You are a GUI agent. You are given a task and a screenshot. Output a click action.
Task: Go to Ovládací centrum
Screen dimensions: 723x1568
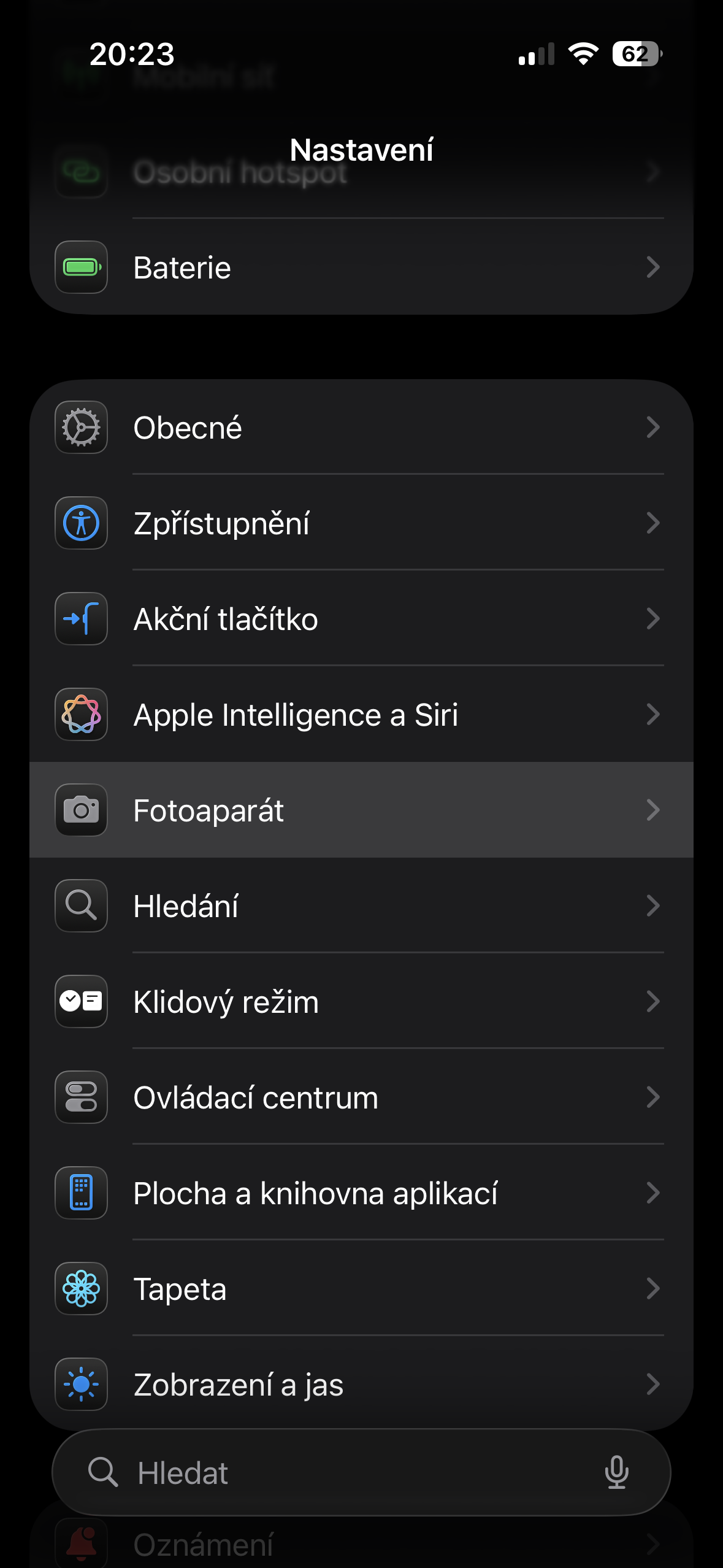361,1097
